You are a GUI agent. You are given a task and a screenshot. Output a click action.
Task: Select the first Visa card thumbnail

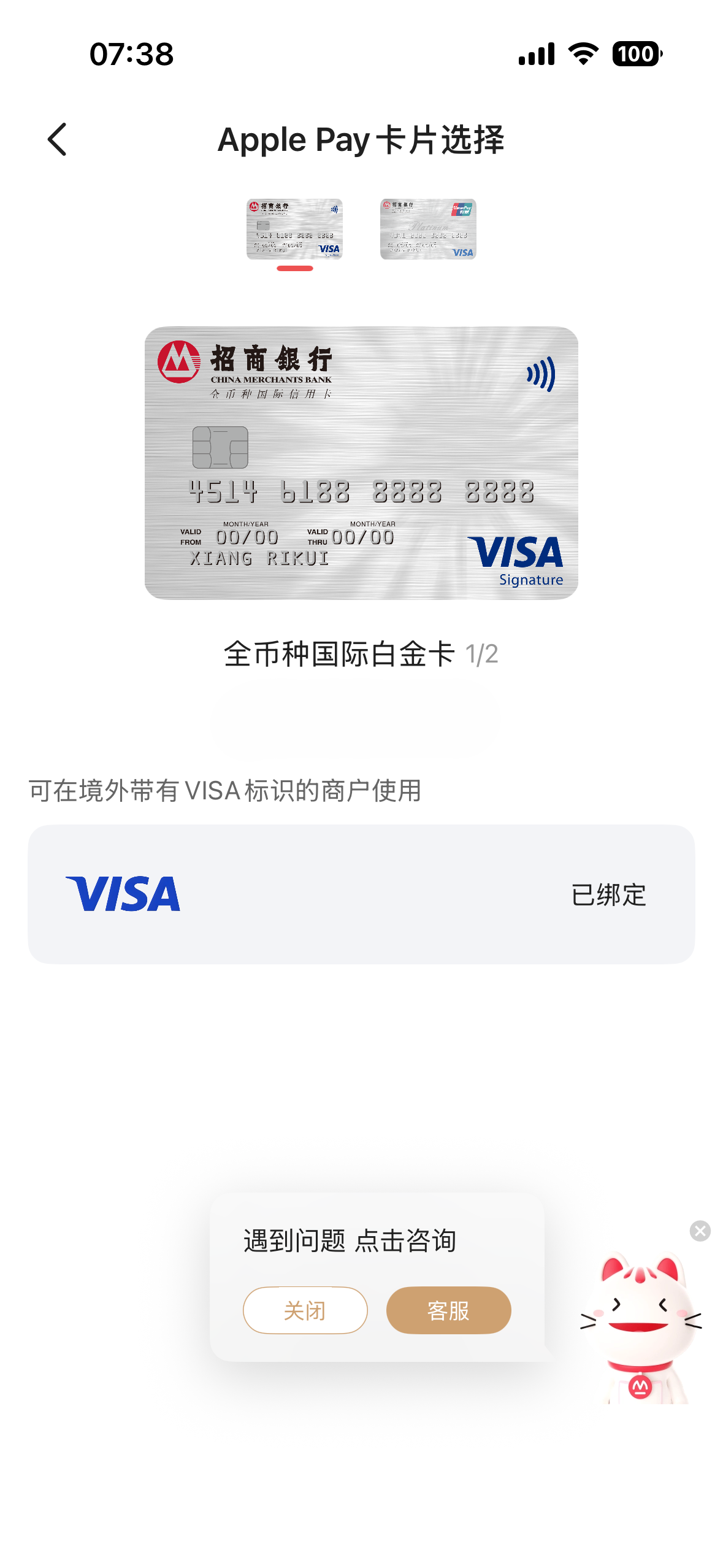294,229
